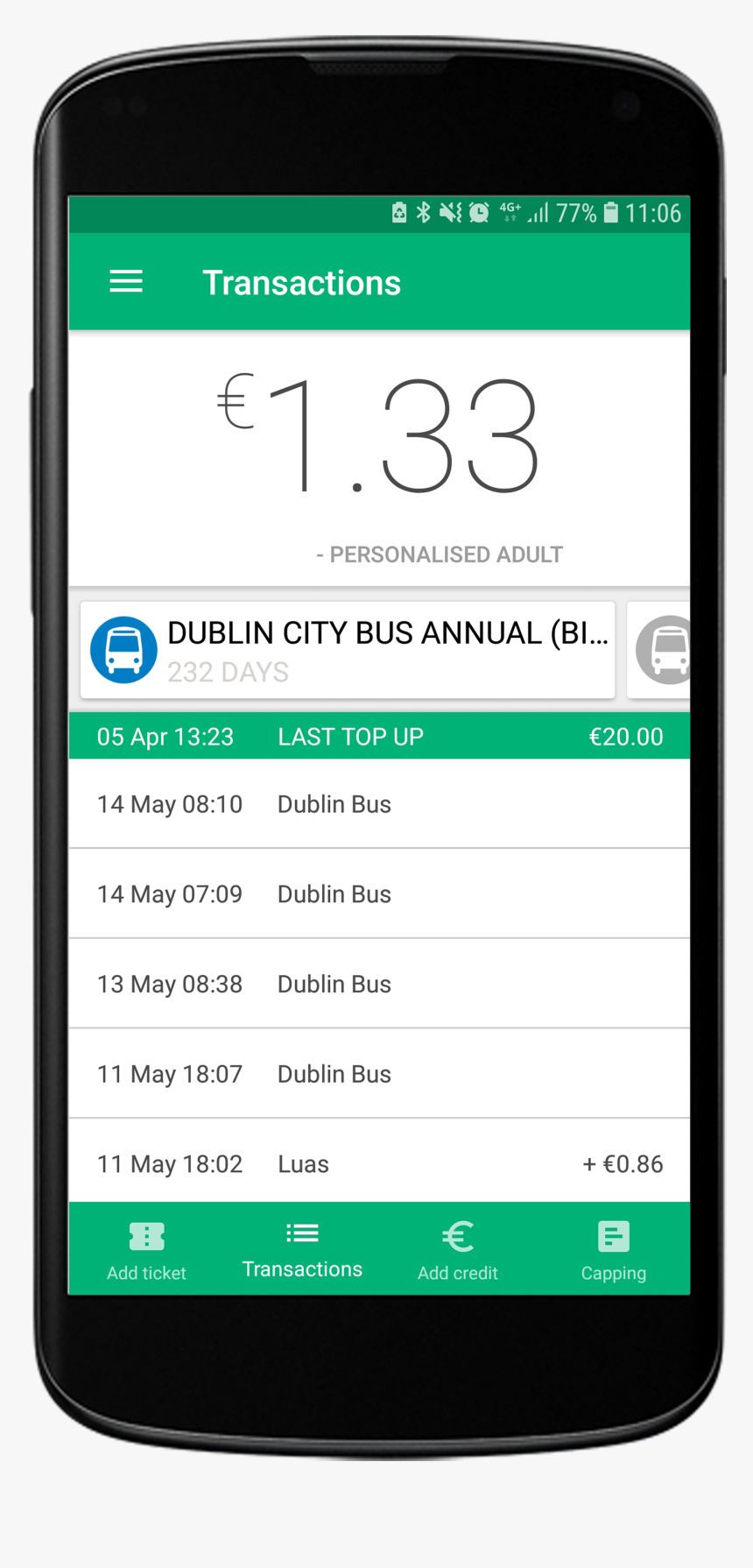Open the 13 May 08:38 Dublin Bus transaction

(x=378, y=985)
